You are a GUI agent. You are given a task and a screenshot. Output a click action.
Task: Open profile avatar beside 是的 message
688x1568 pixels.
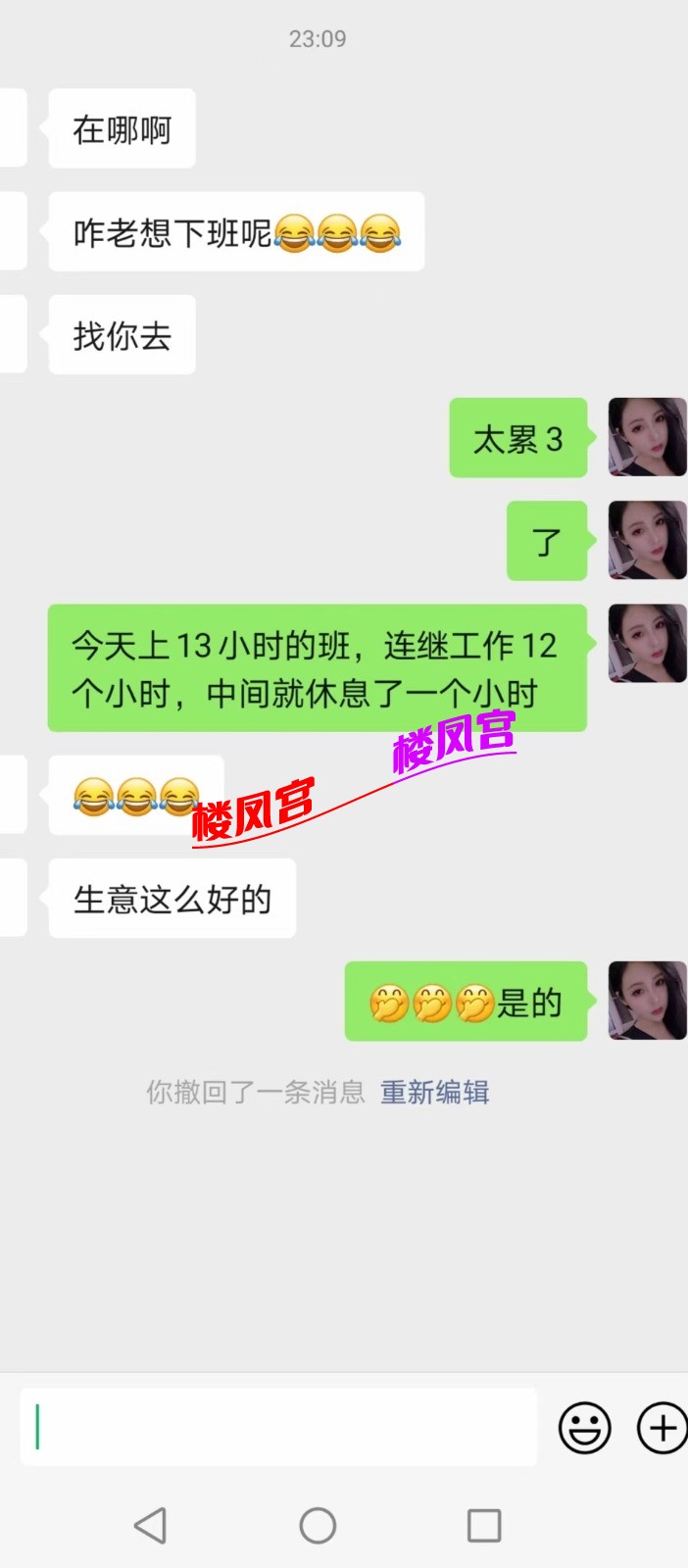(647, 1001)
